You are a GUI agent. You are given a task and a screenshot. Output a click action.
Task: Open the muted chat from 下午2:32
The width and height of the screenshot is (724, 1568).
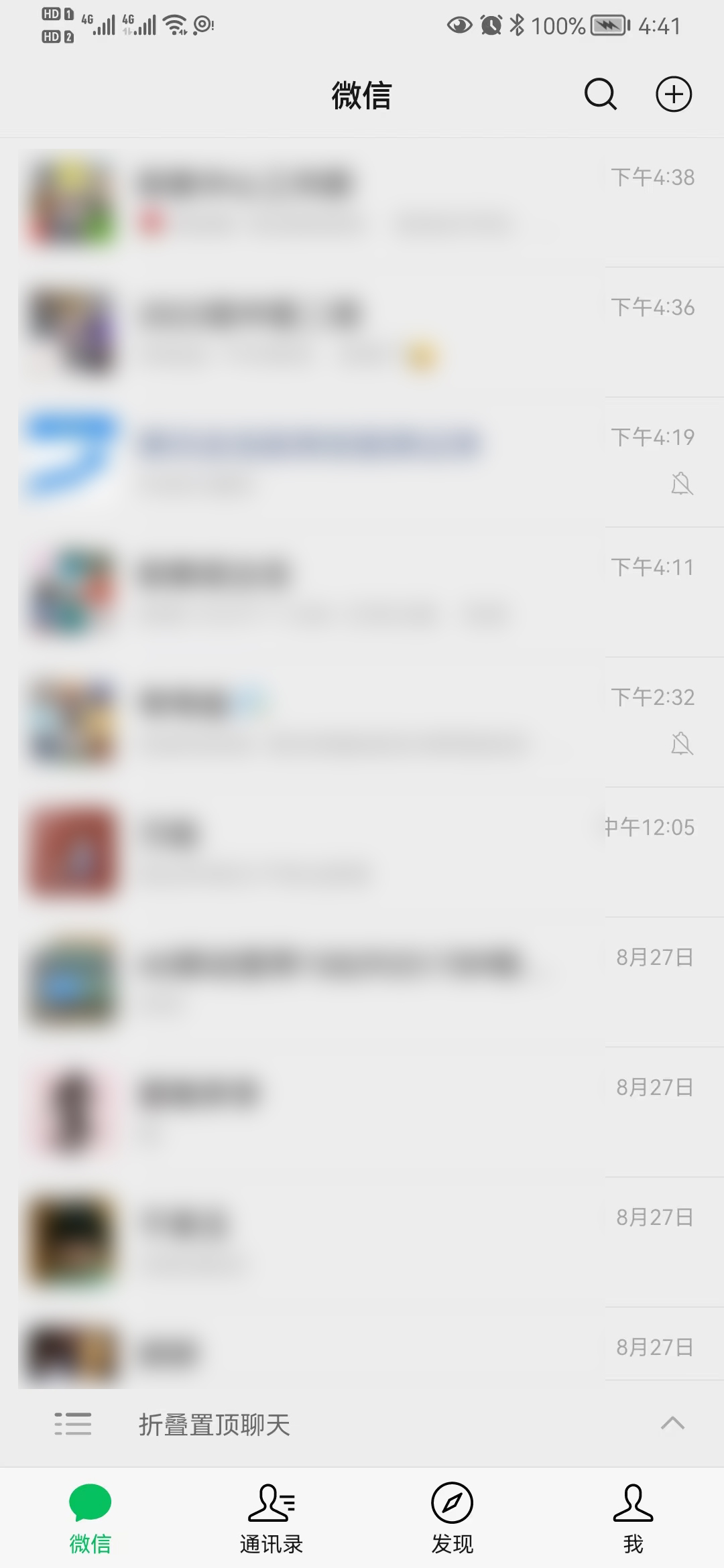[x=362, y=722]
